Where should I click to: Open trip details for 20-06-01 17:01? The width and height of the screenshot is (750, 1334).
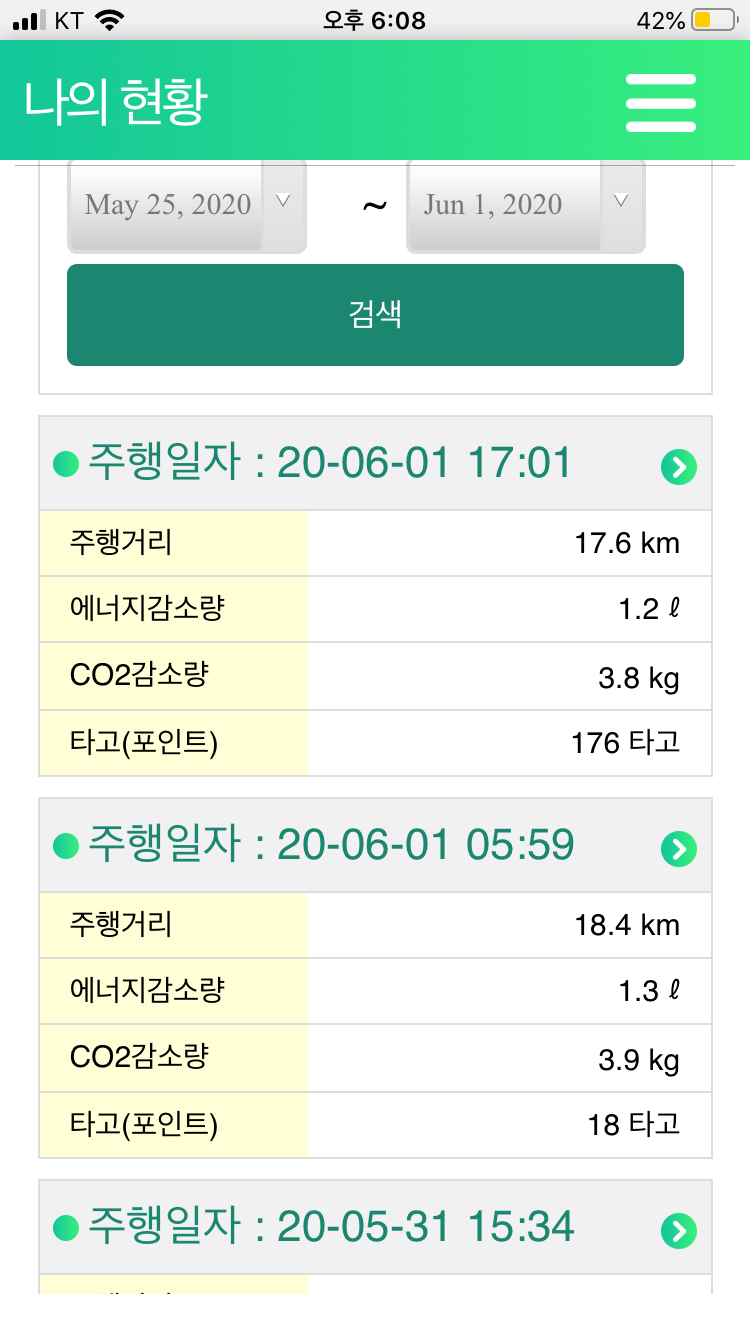[x=679, y=466]
